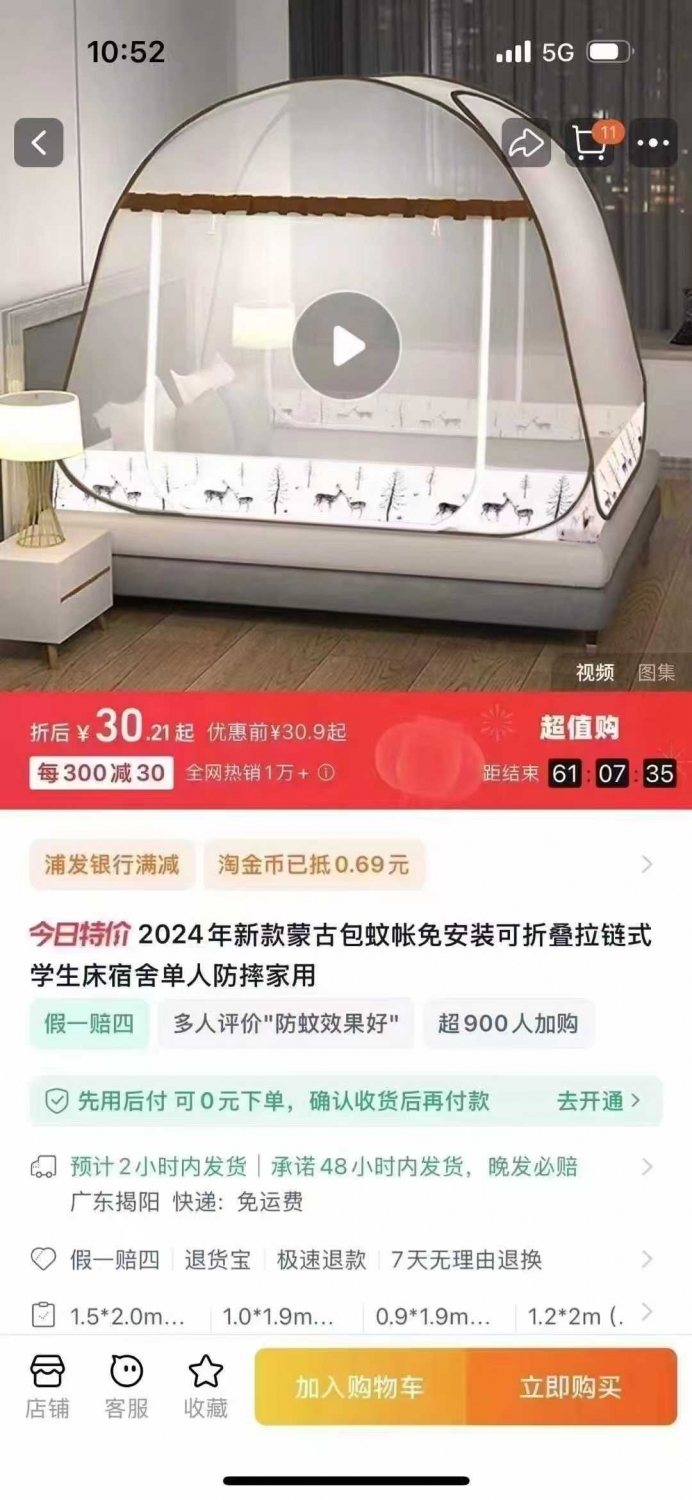Open the shopping cart
This screenshot has height=1500, width=692.
(x=591, y=143)
